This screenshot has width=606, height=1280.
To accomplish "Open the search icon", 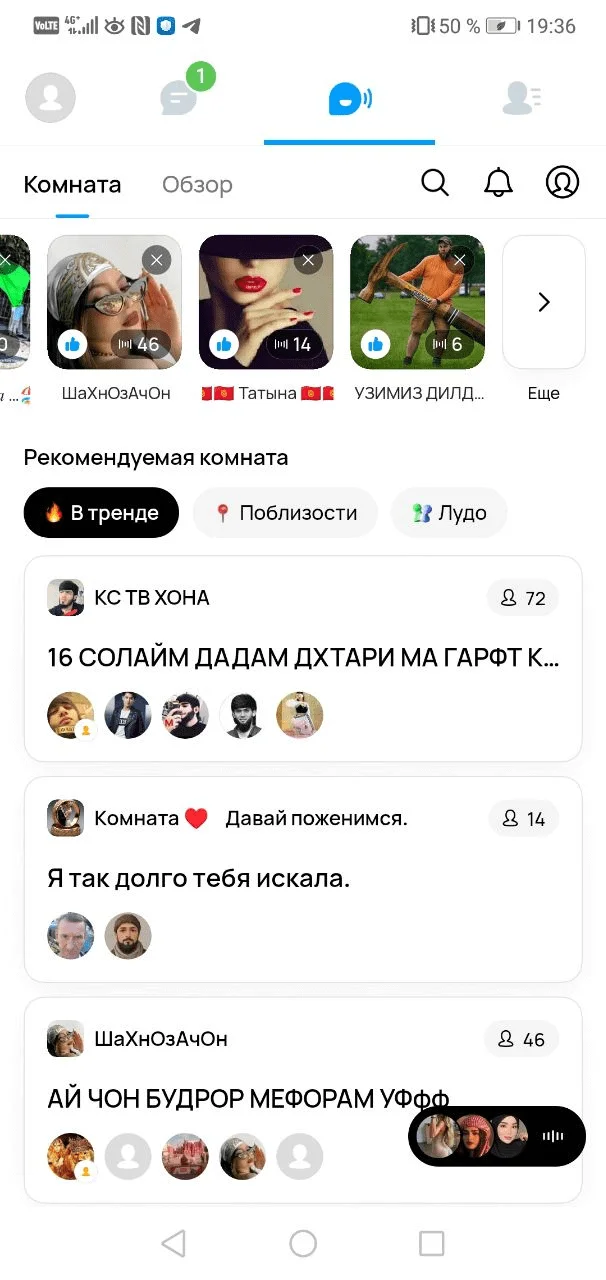I will tap(435, 183).
